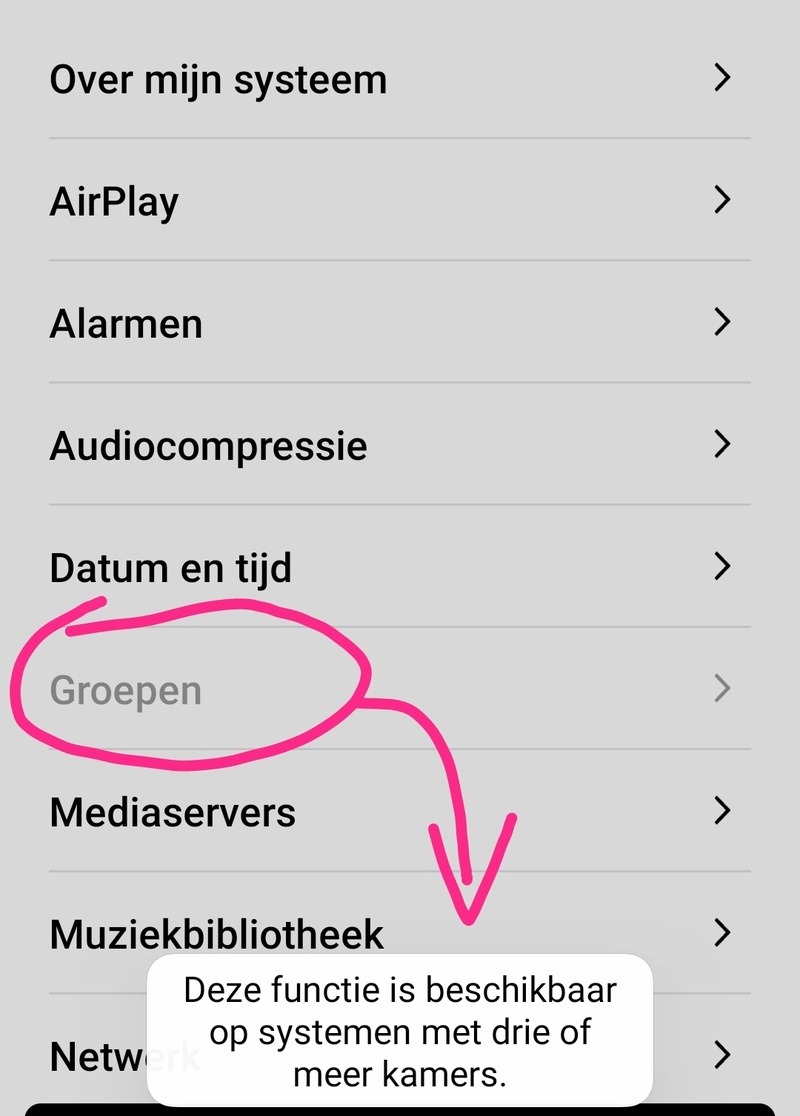Open Mediaservers settings
800x1116 pixels.
tap(173, 811)
